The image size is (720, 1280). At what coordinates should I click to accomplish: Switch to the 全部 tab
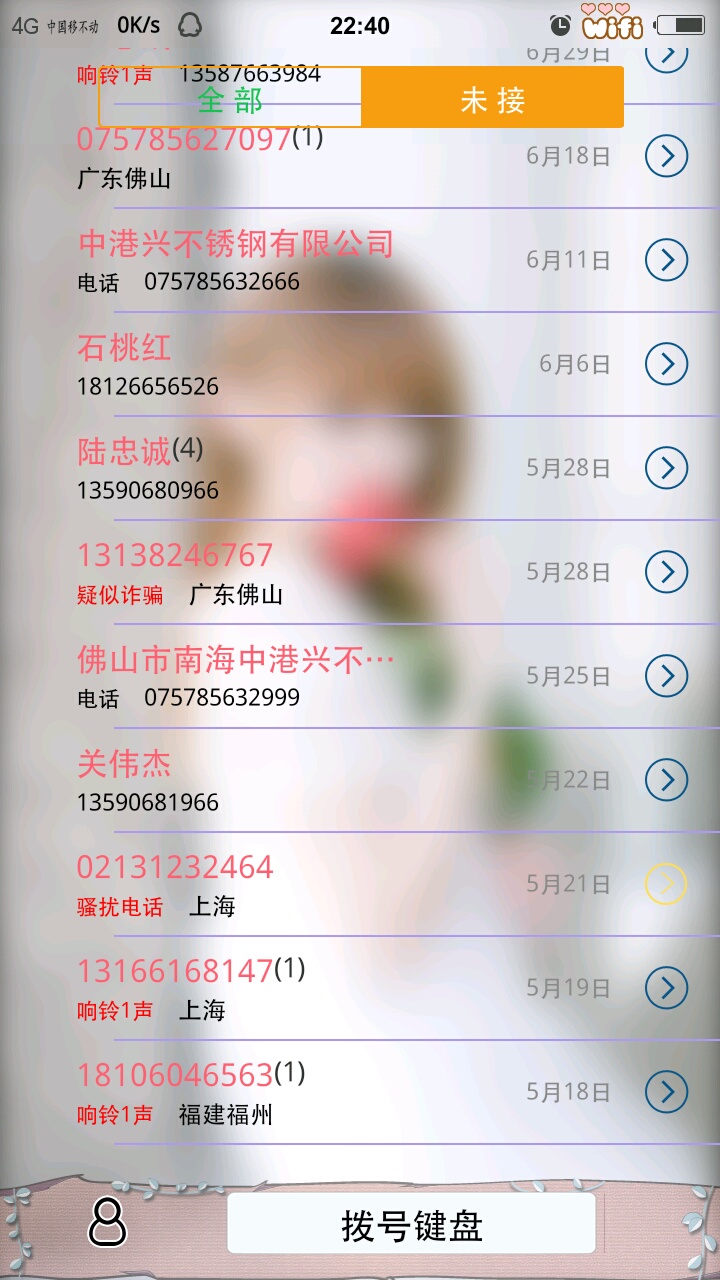pos(231,99)
